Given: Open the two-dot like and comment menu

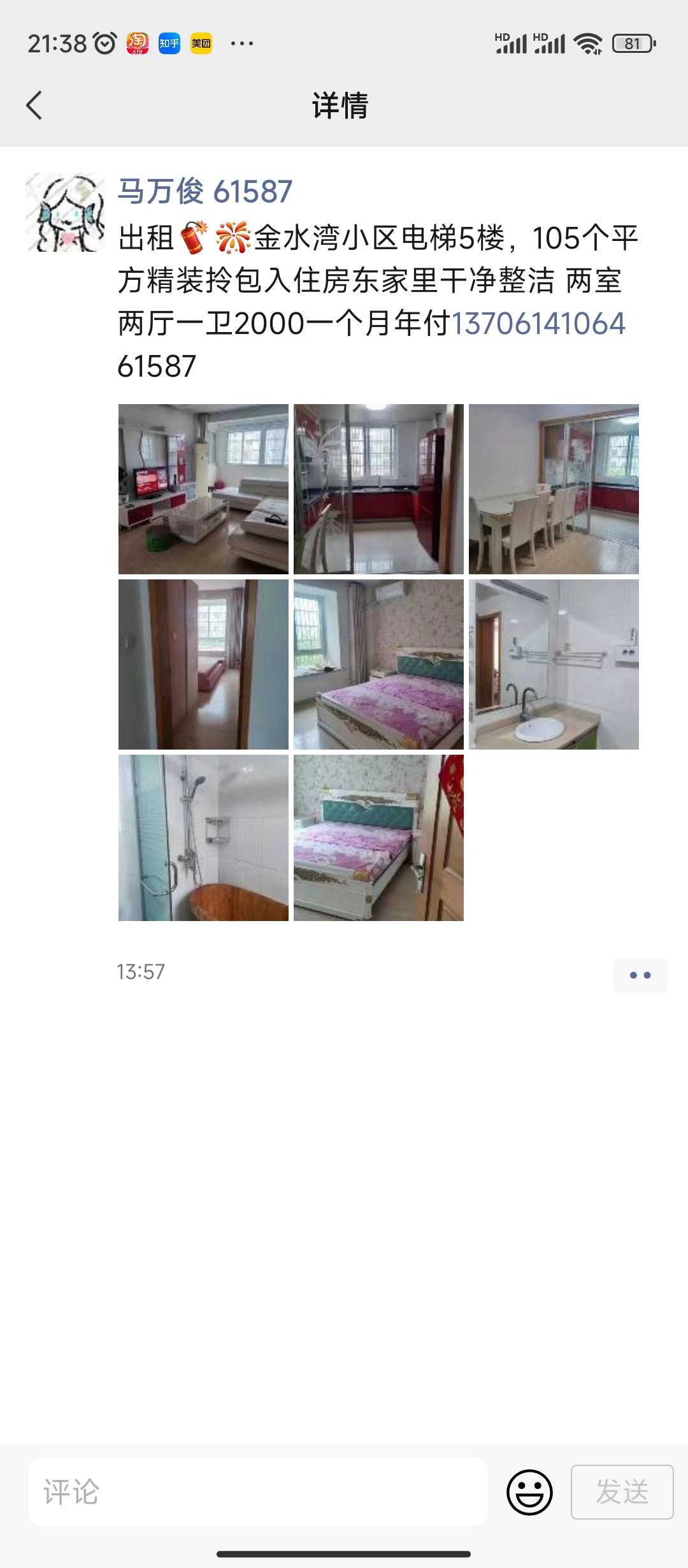Looking at the screenshot, I should (640, 975).
